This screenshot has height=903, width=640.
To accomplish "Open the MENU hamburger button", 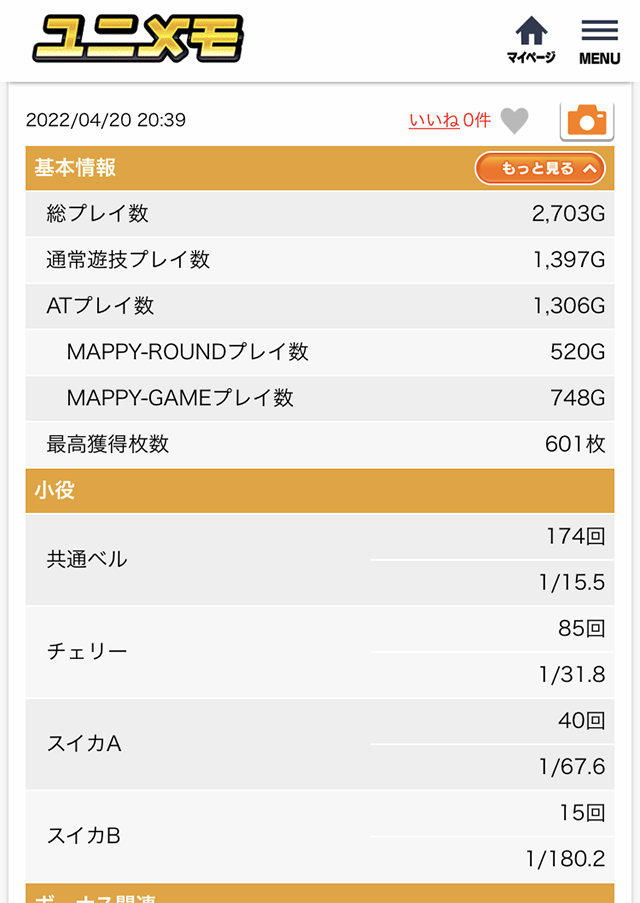I will coord(599,41).
